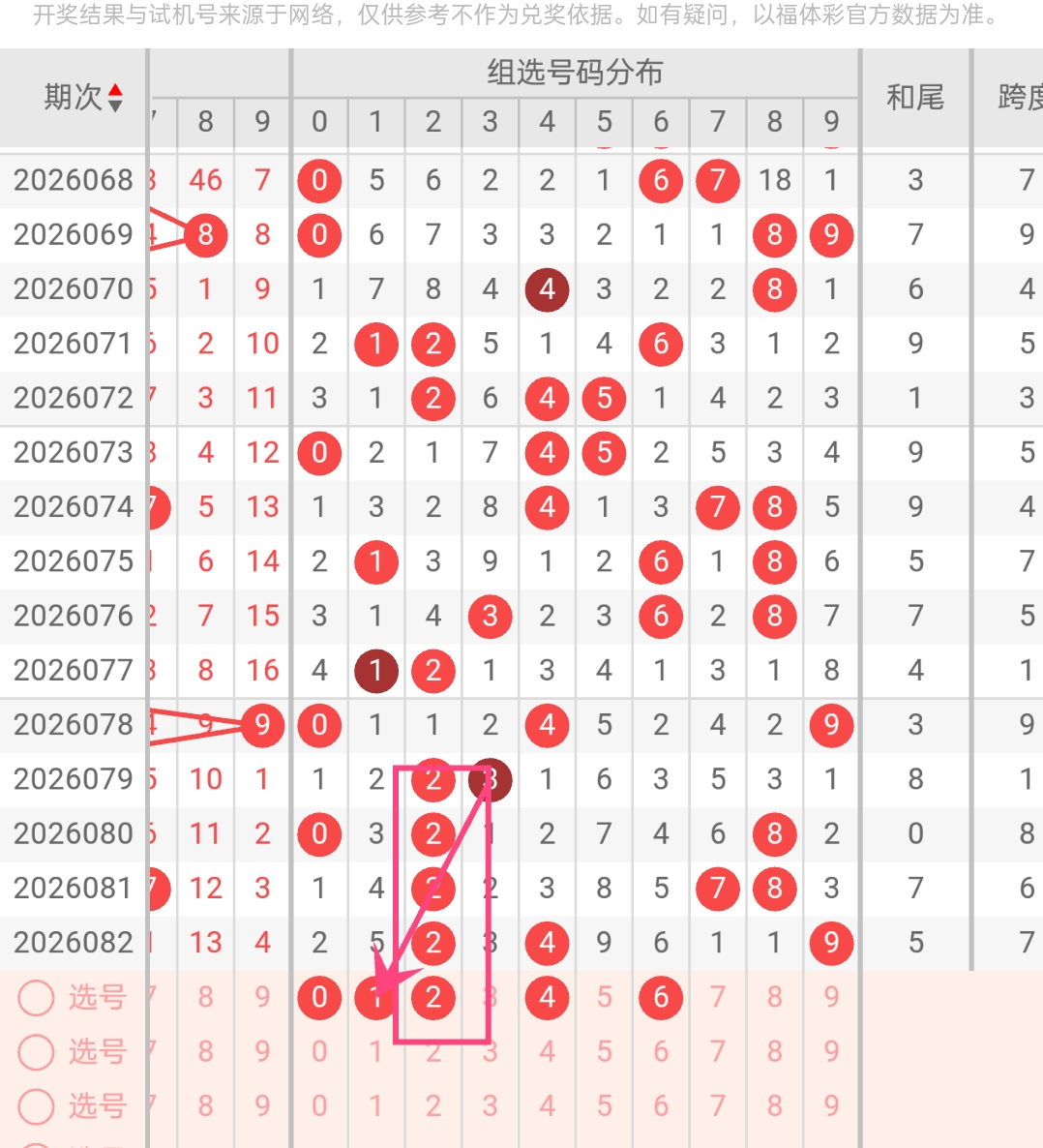Pick number 7 under 组选号码分布 in first 选号 row

[x=717, y=997]
